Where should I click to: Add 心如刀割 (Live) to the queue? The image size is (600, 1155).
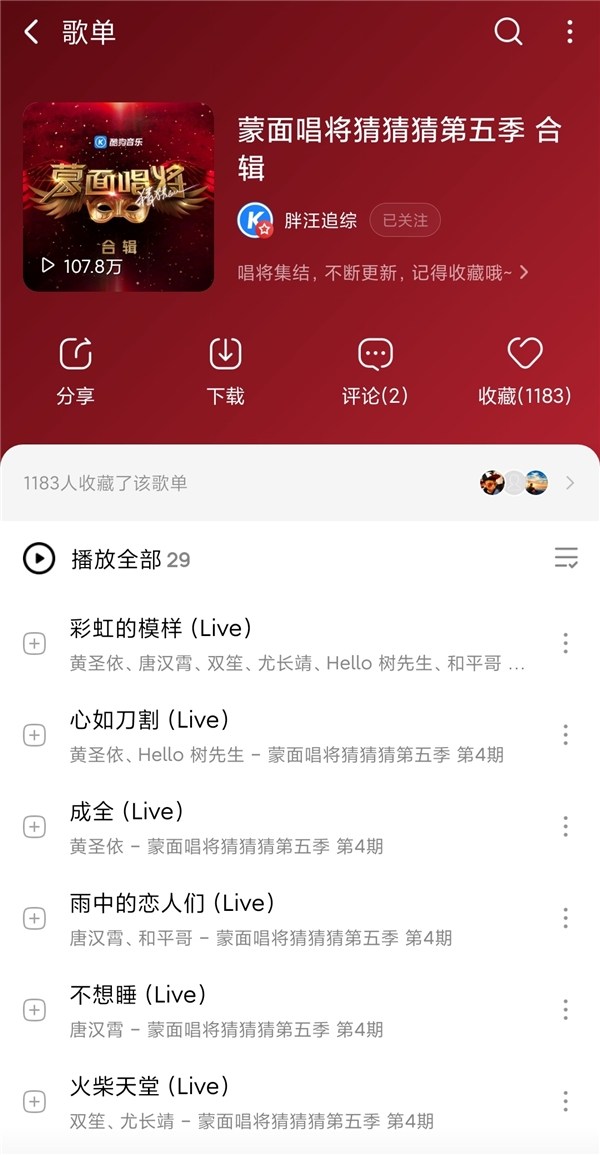[34, 736]
